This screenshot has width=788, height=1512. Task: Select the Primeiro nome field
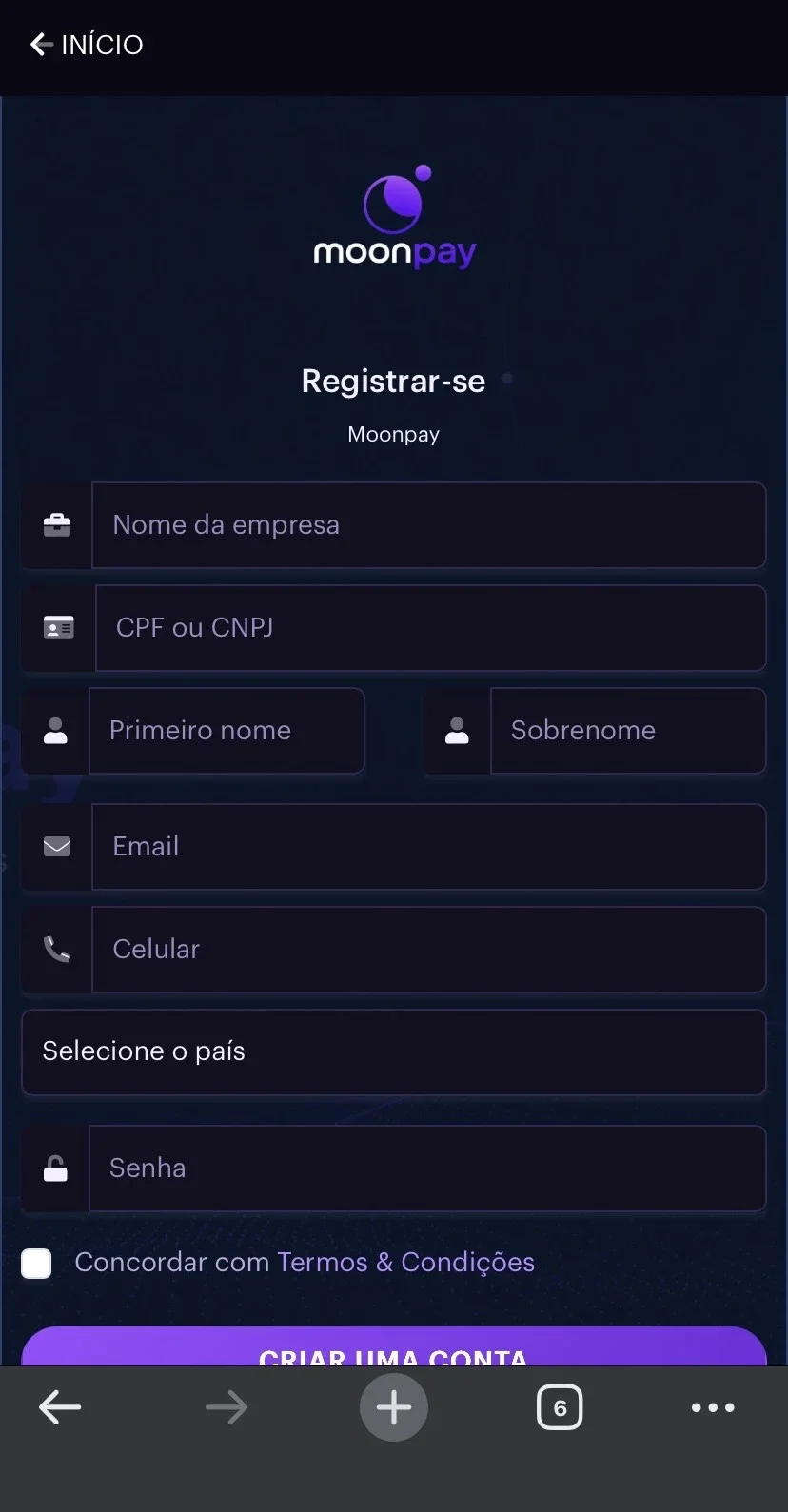[227, 731]
